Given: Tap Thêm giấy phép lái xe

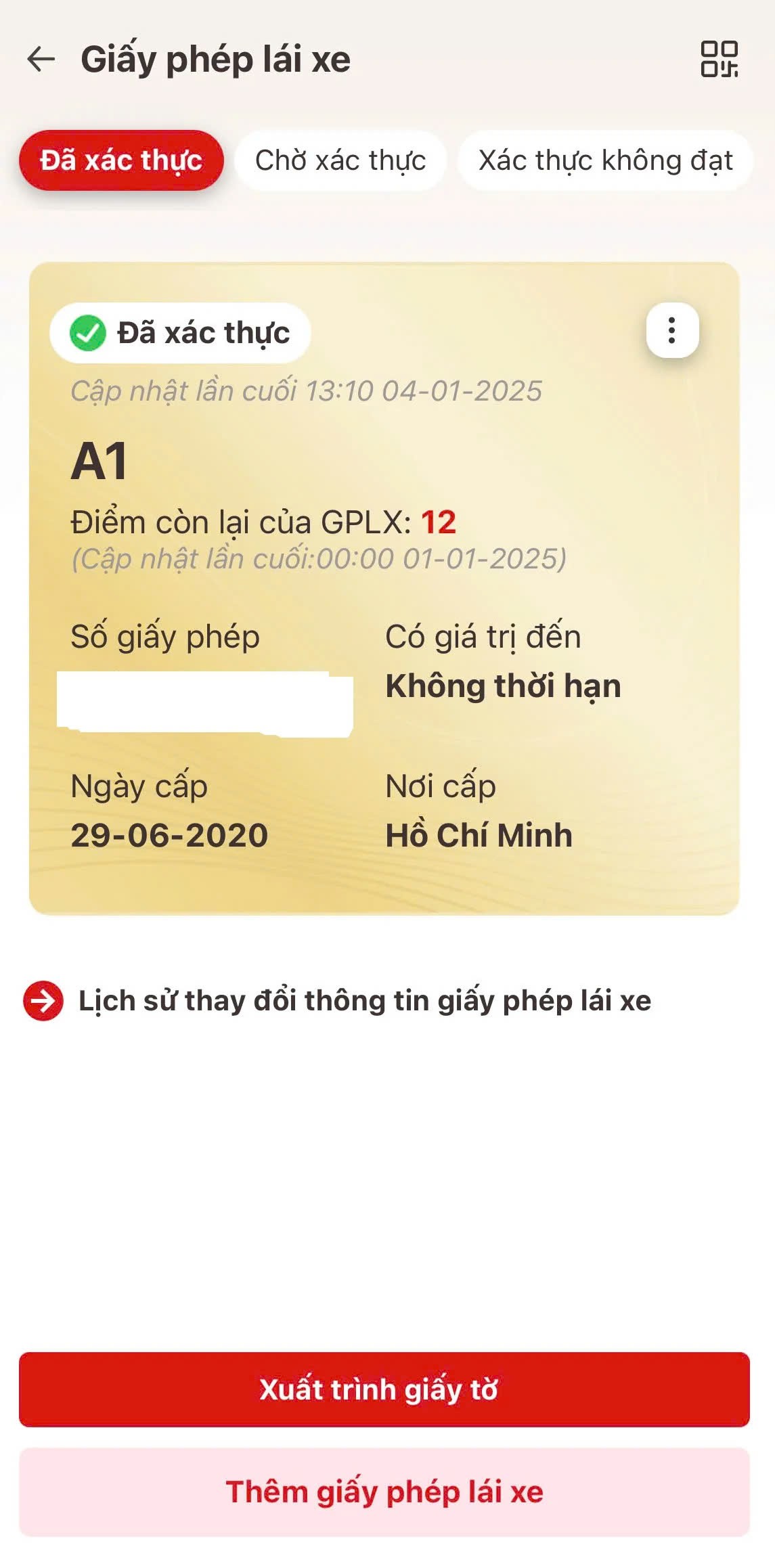Looking at the screenshot, I should tap(384, 1492).
